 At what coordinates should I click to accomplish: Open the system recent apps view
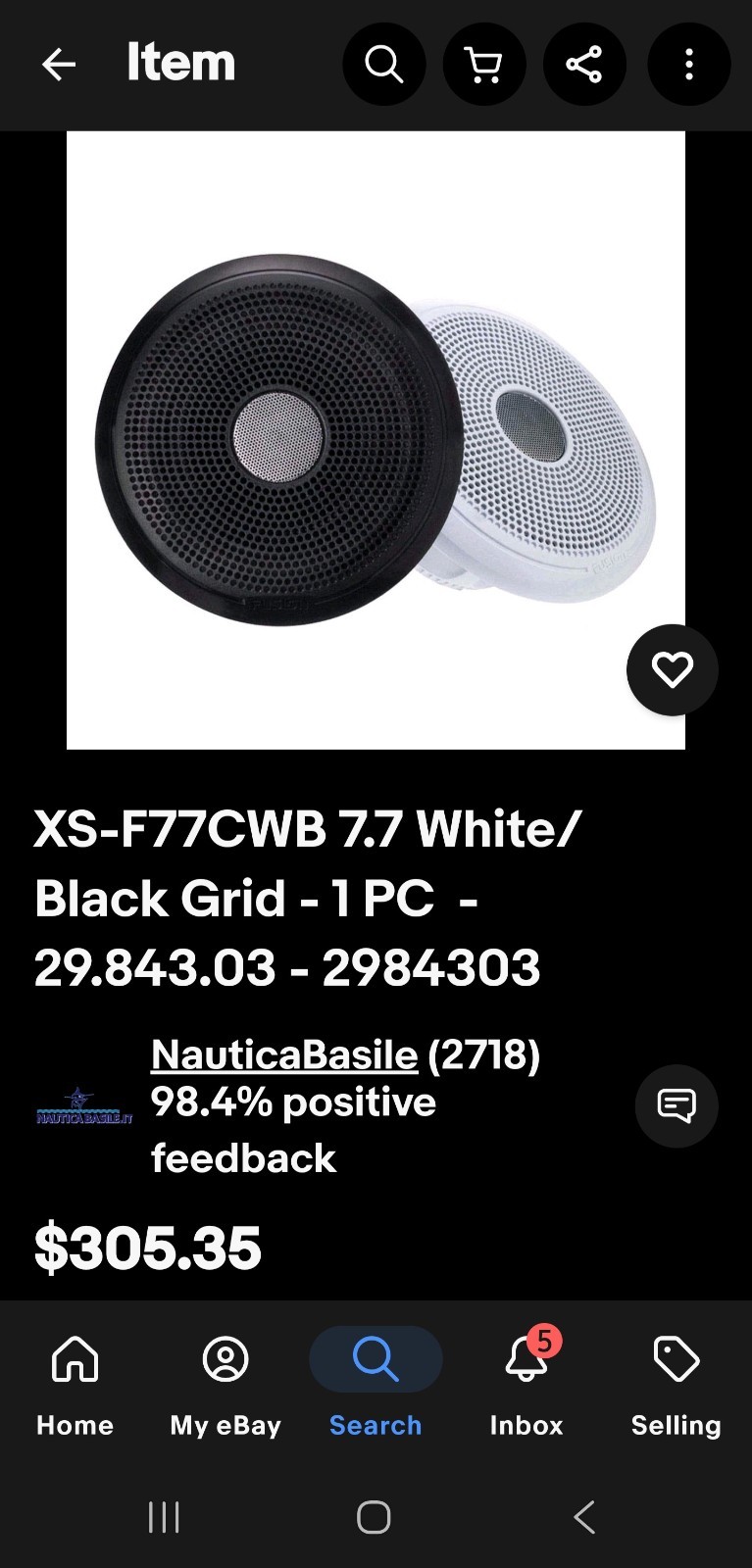[164, 1517]
